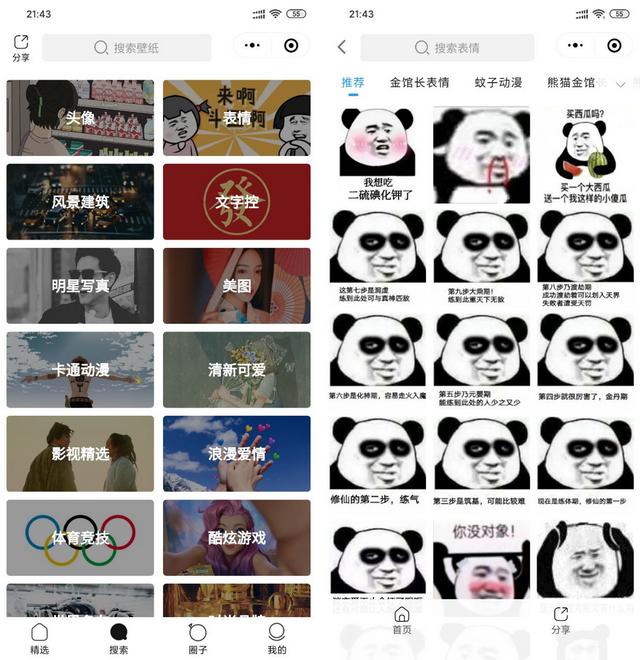Open the 体育竞技 category
This screenshot has height=660, width=640.
coord(80,538)
